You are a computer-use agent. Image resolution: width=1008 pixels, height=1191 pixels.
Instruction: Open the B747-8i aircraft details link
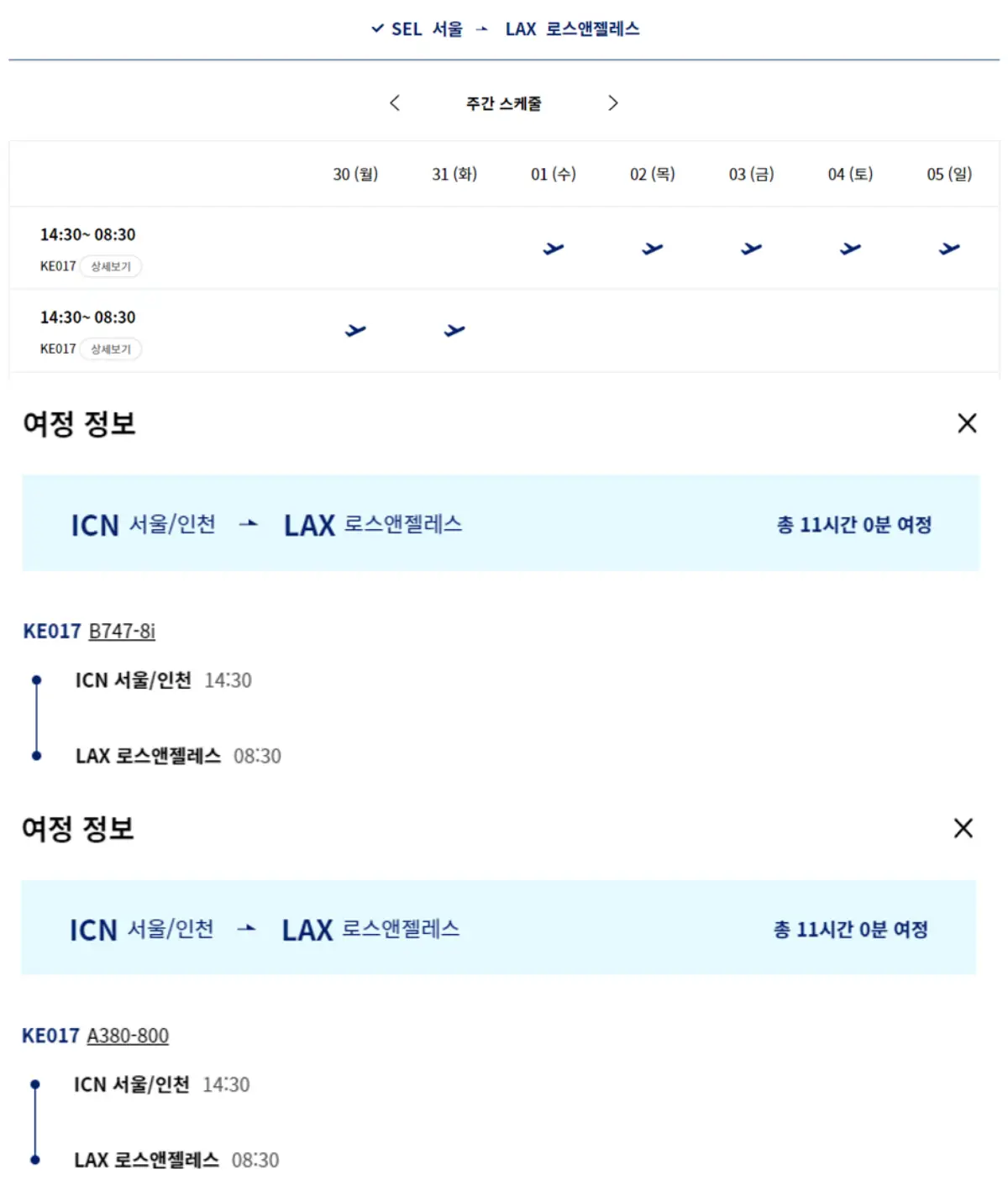[122, 631]
